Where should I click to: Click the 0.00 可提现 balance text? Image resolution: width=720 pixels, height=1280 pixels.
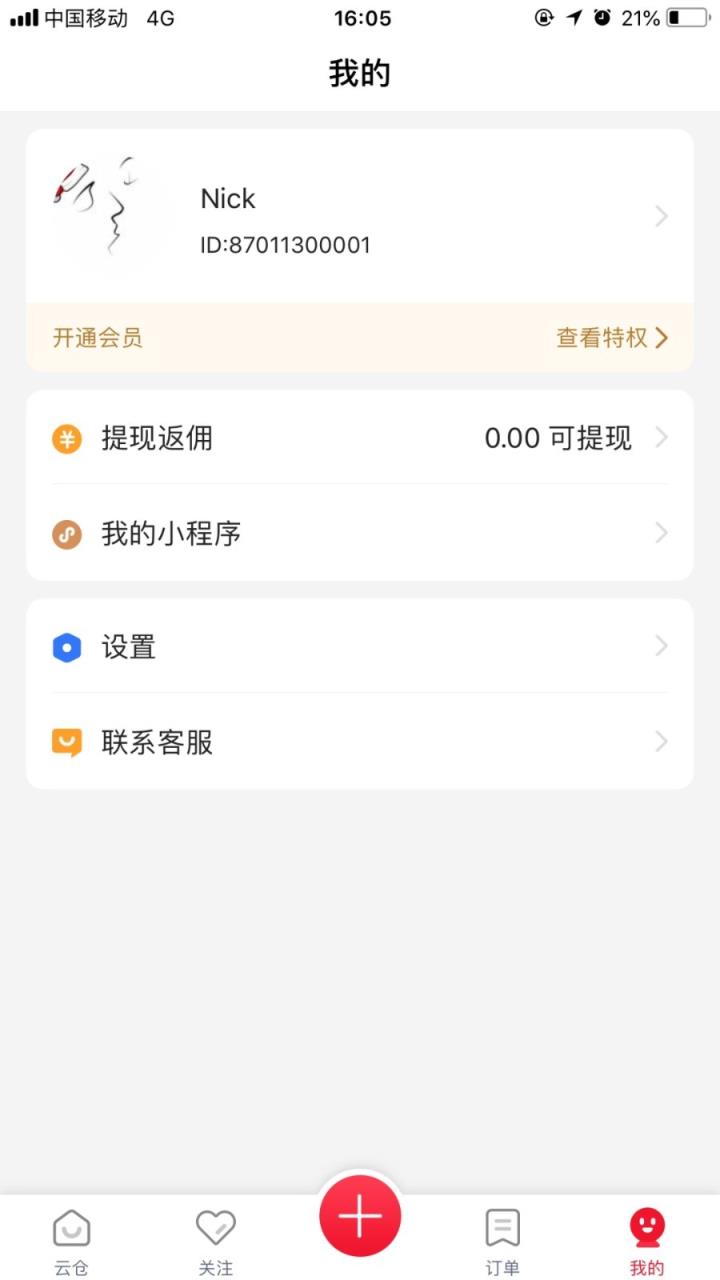pos(559,438)
